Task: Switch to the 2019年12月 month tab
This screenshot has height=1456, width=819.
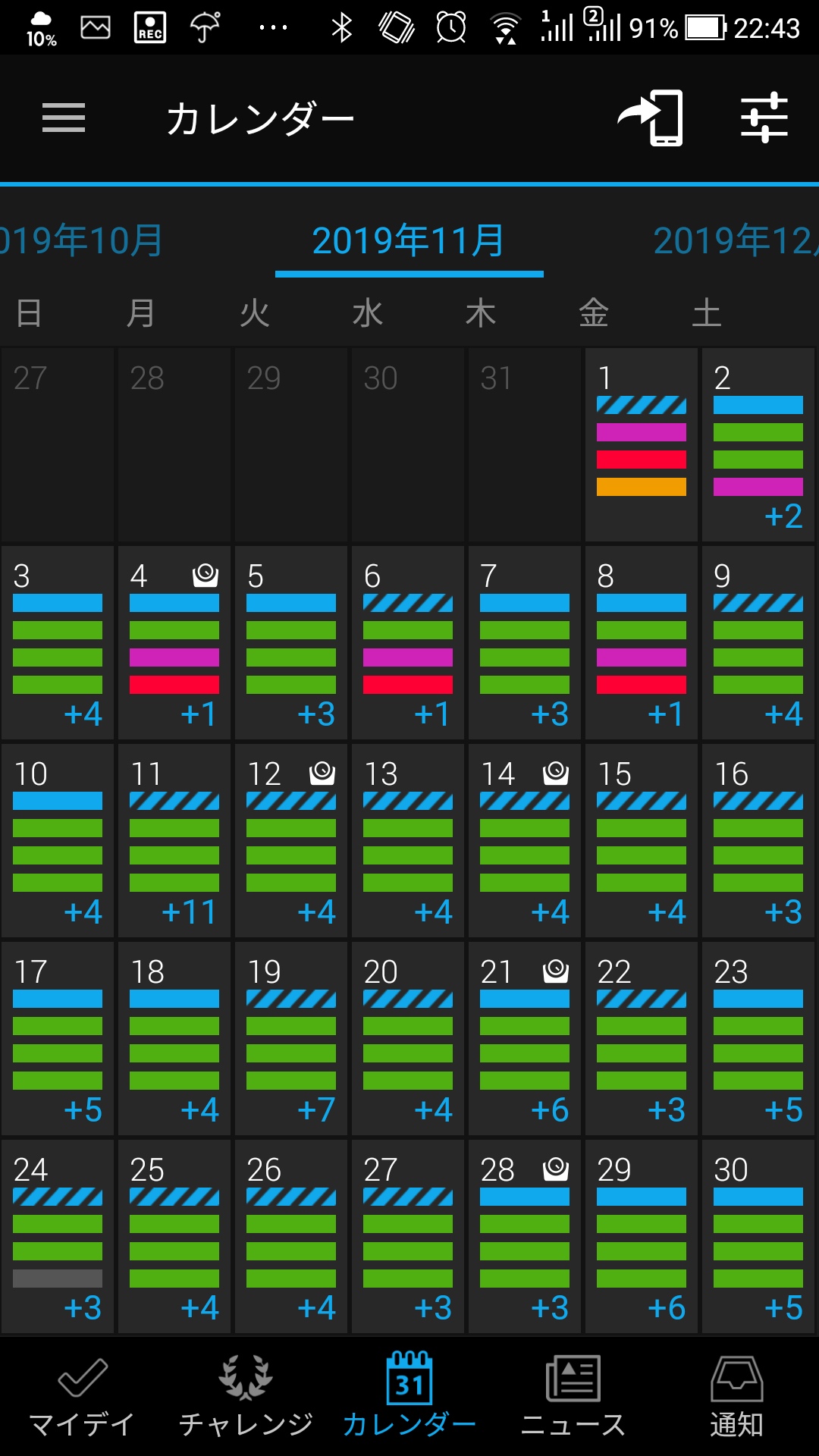Action: pyautogui.click(x=736, y=240)
